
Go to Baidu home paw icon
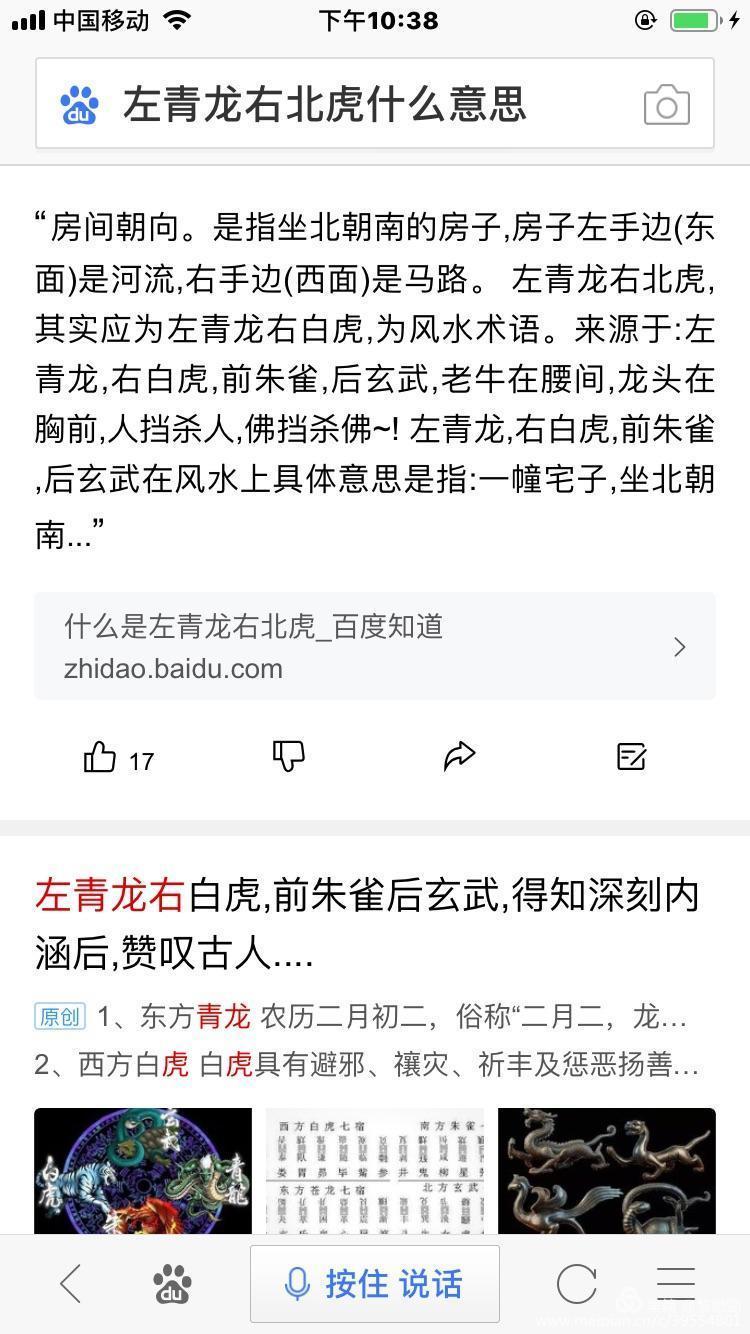tap(172, 1284)
